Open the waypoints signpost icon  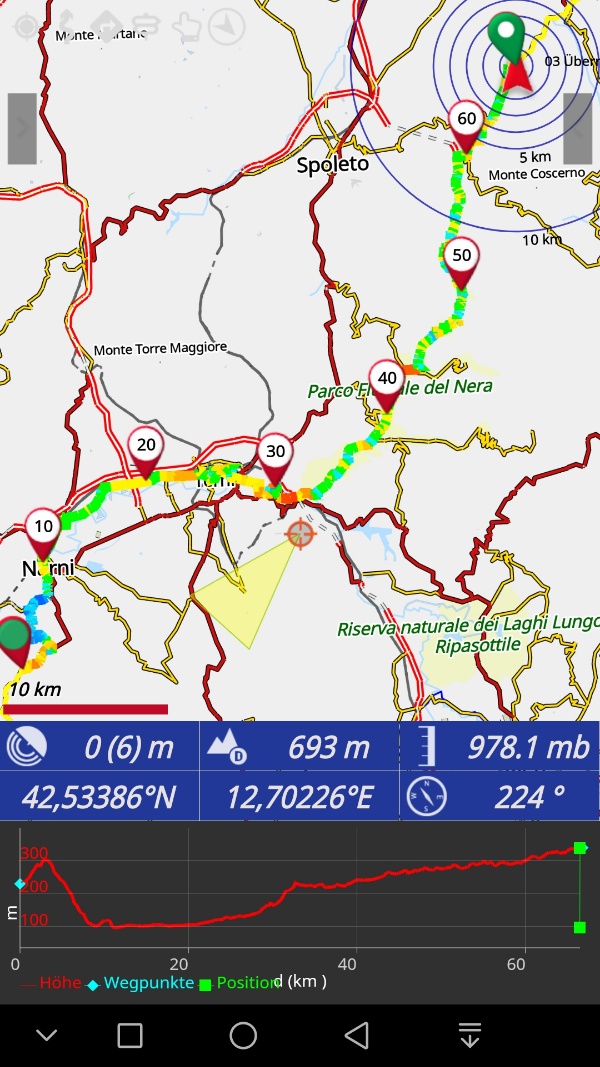coord(147,26)
